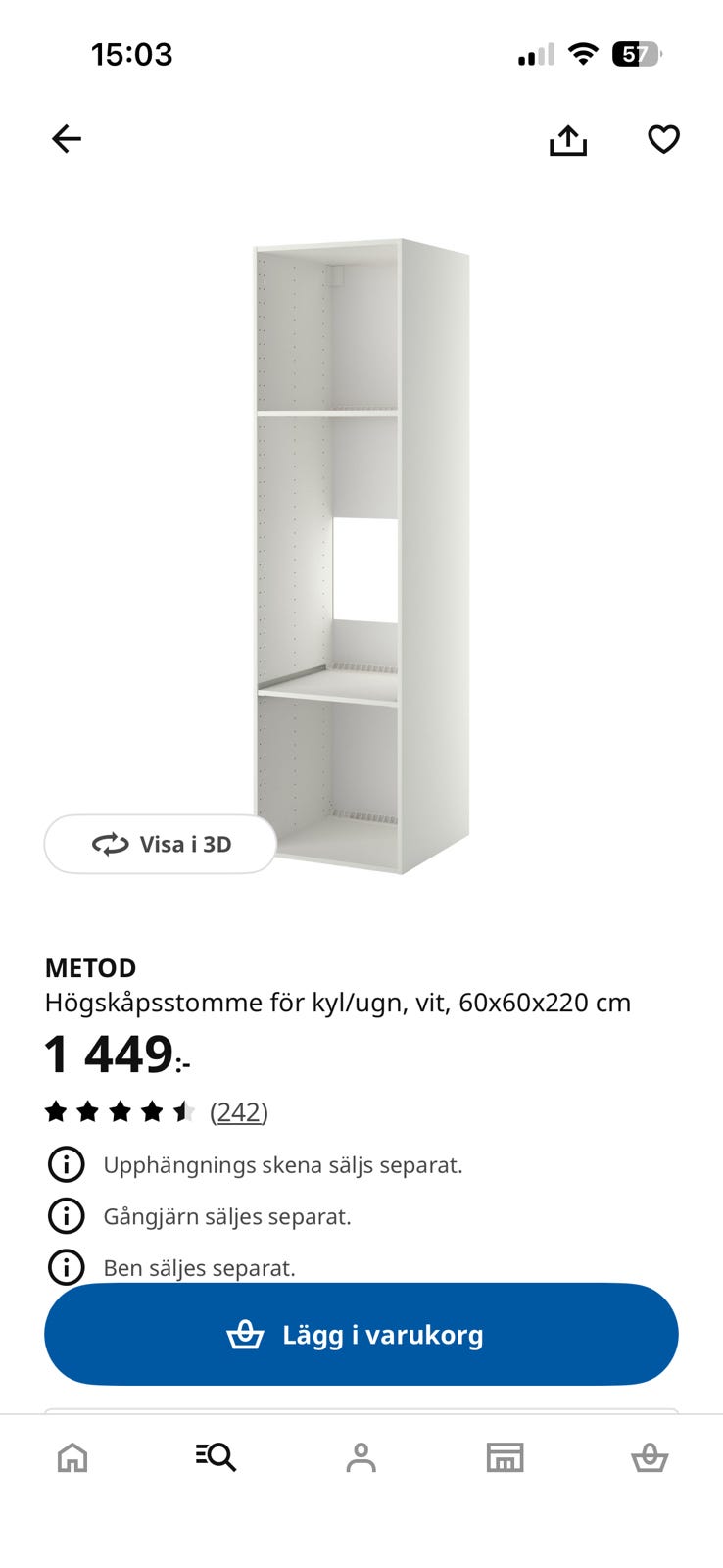Tap info icon beside Gångjärn säljes separat
Viewport: 723px width, 1568px height.
[x=66, y=1216]
